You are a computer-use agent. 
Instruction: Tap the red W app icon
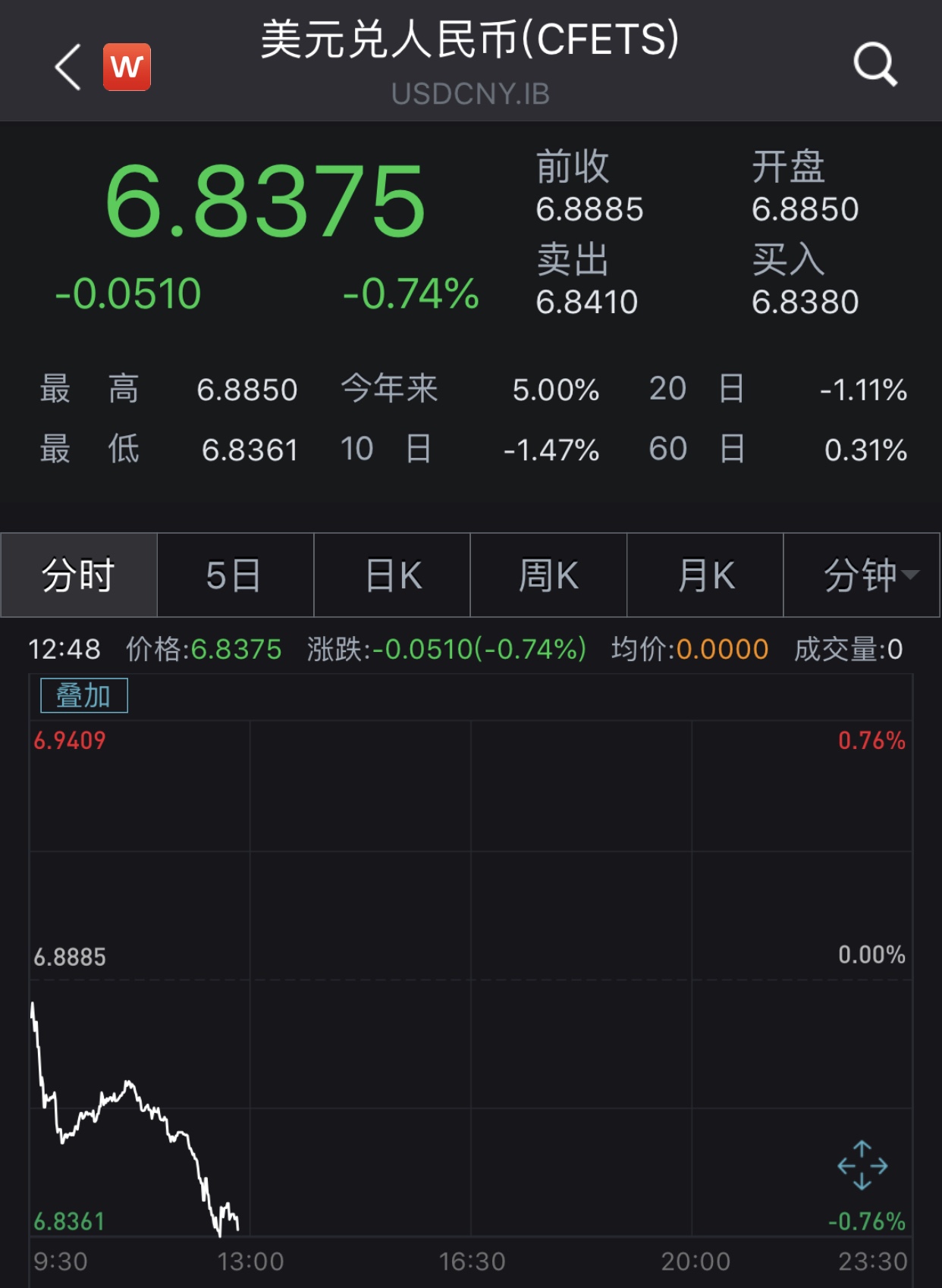(127, 67)
